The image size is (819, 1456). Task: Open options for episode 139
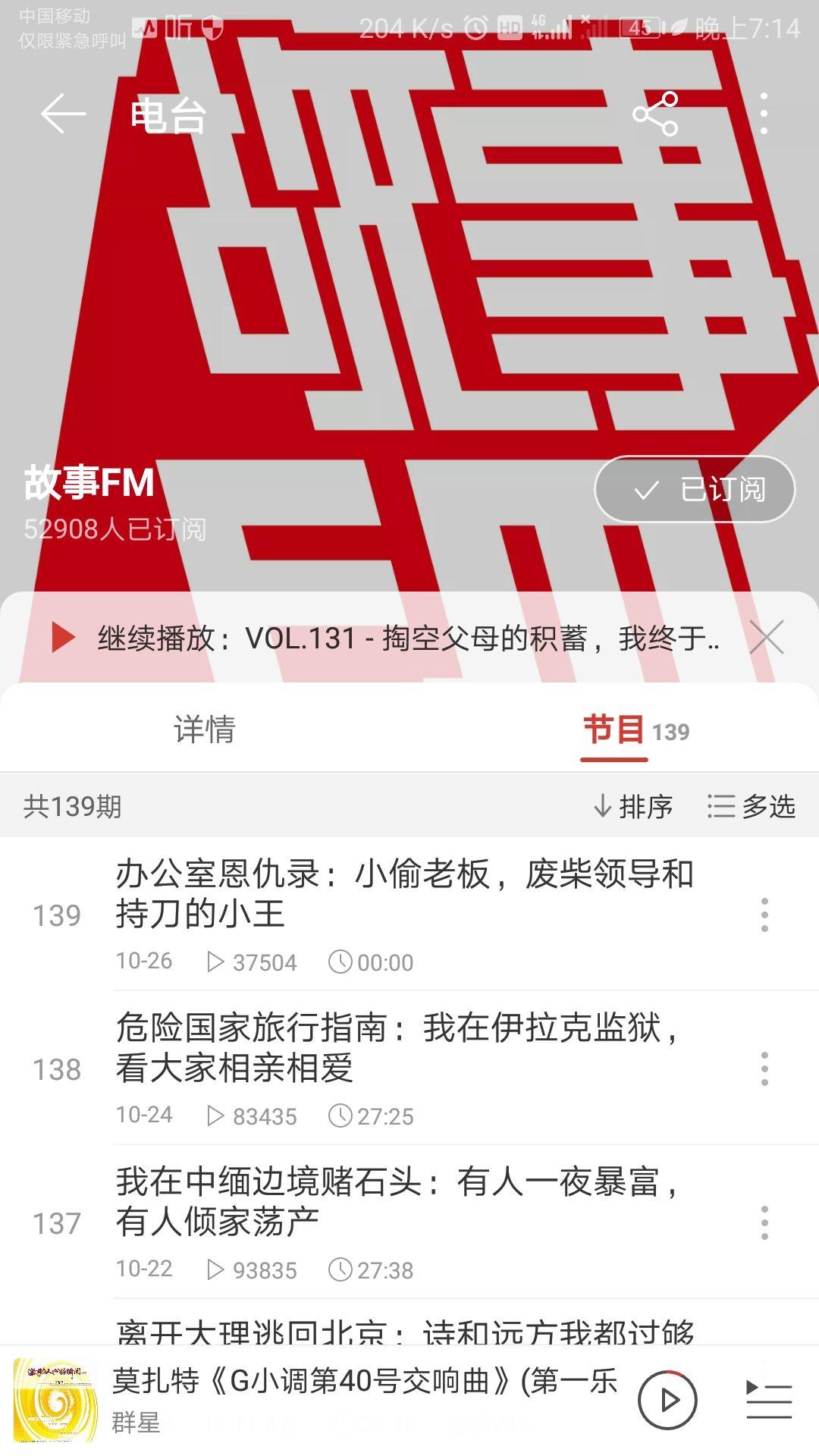point(764,915)
